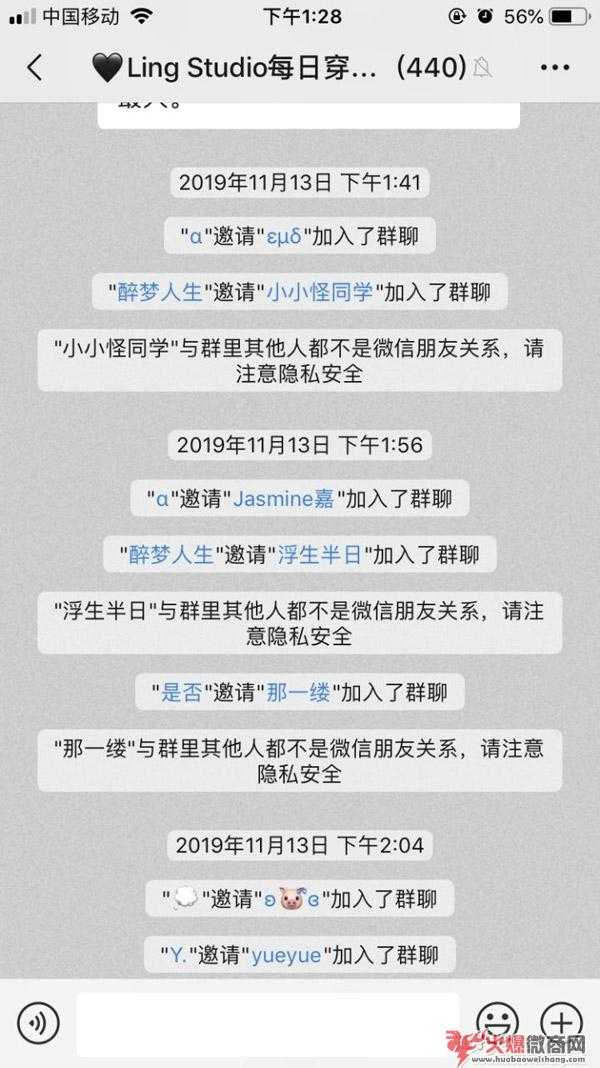Open εμδ profile from invite notice

(284, 237)
